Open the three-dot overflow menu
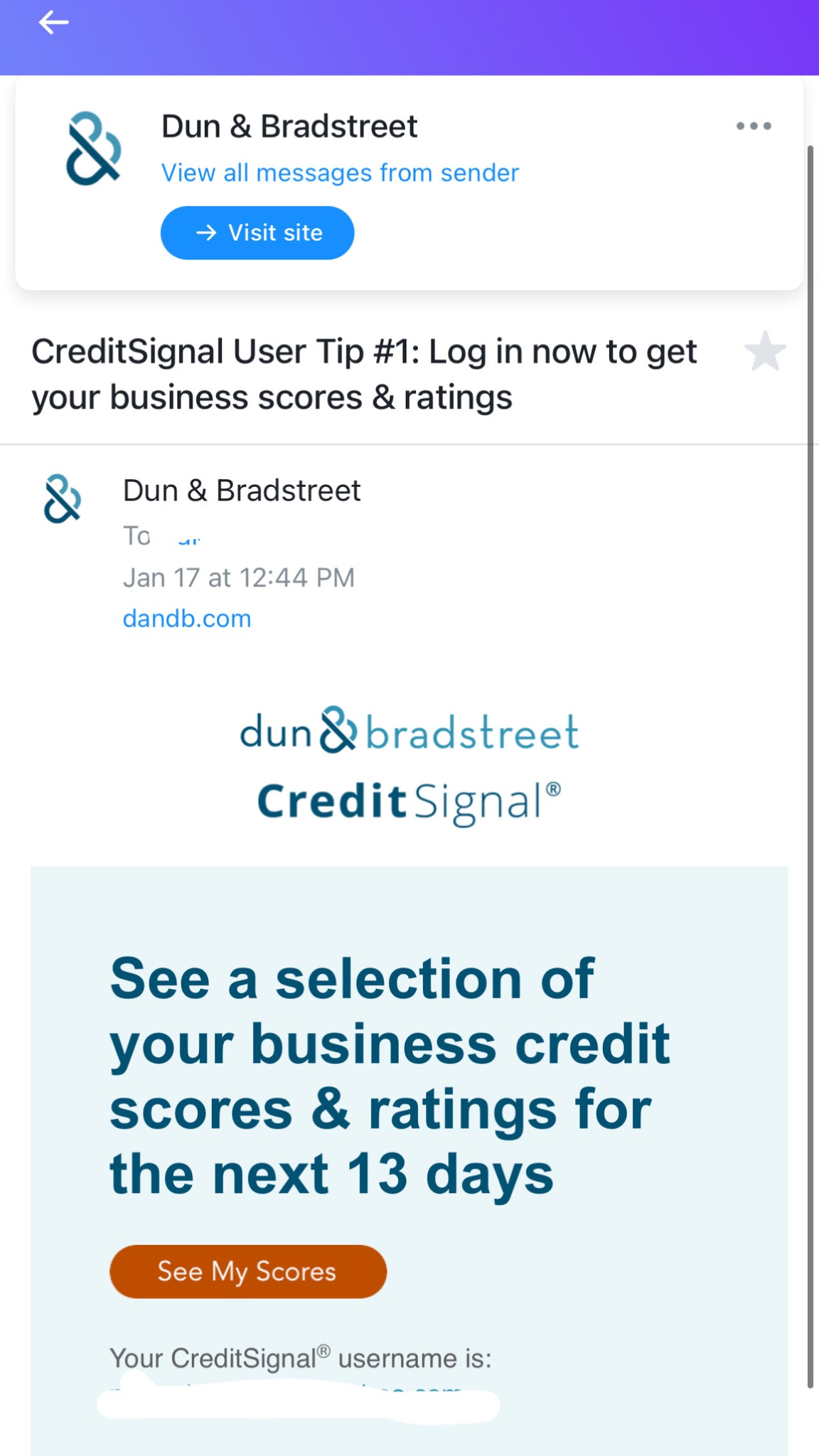Viewport: 819px width, 1456px height. 754,127
